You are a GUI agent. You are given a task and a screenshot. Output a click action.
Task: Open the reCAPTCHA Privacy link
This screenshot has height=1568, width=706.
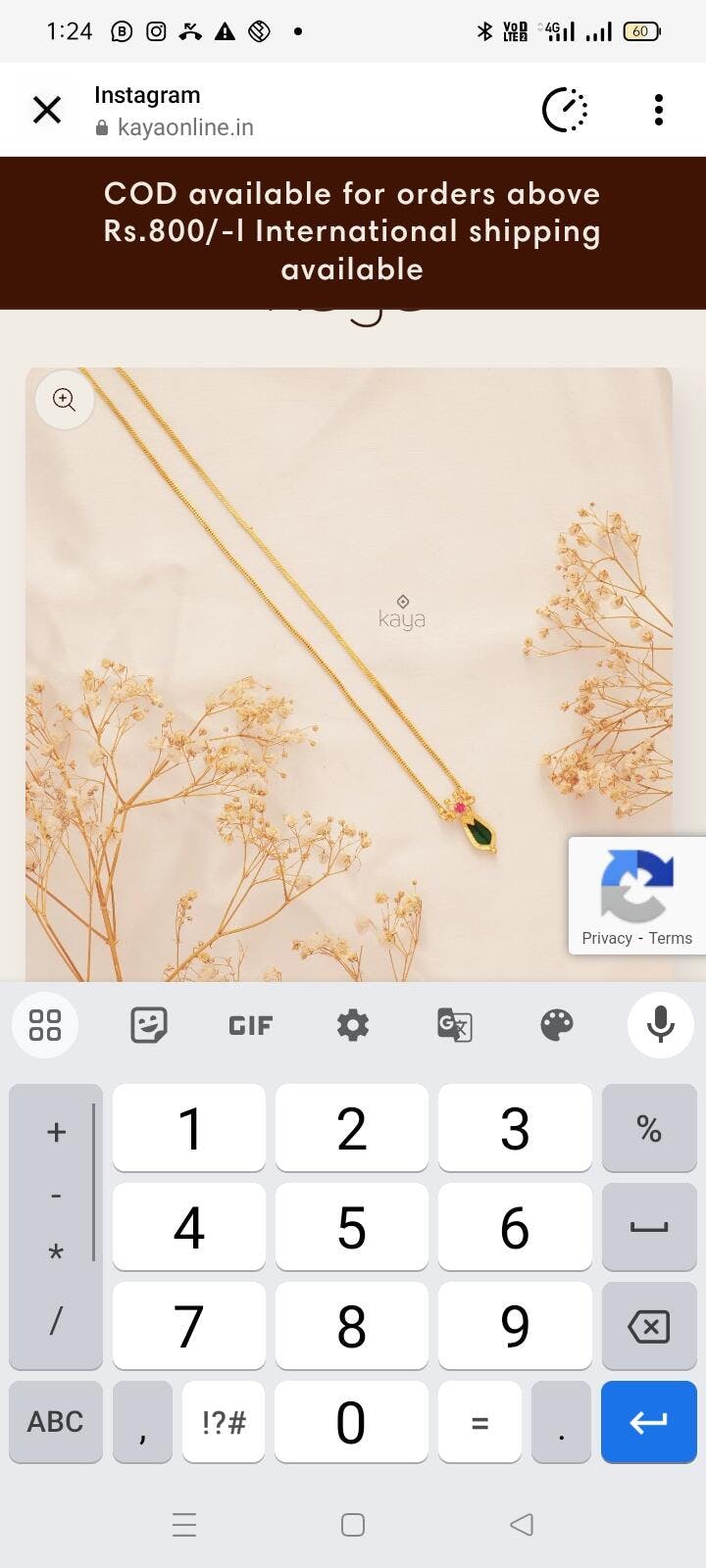[606, 938]
